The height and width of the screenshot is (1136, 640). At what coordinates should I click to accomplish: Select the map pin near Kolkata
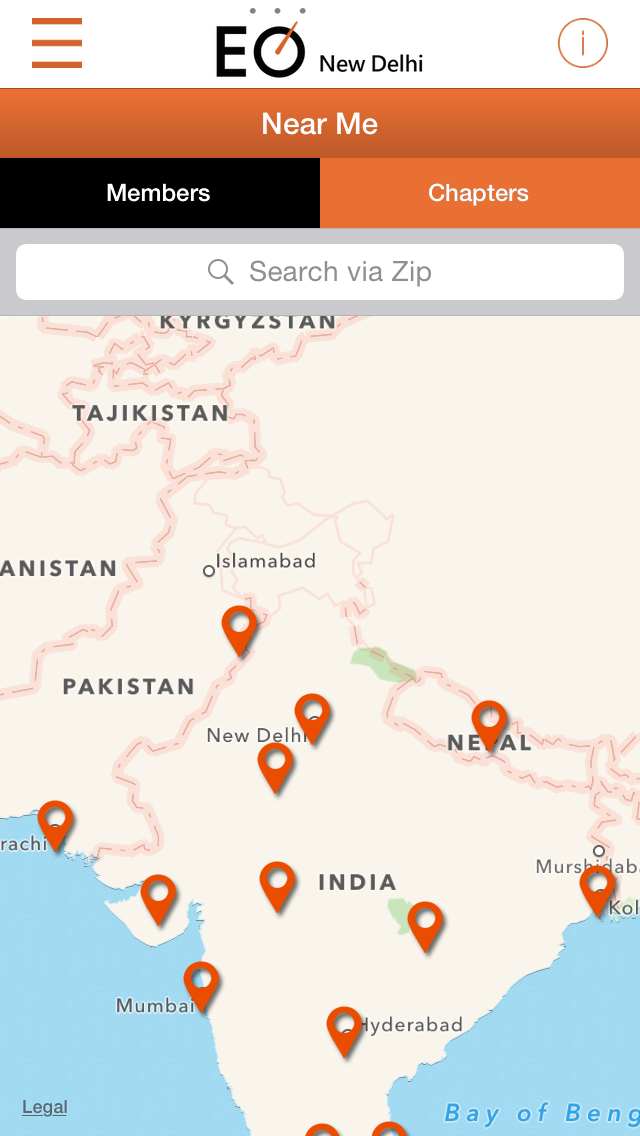click(x=597, y=887)
